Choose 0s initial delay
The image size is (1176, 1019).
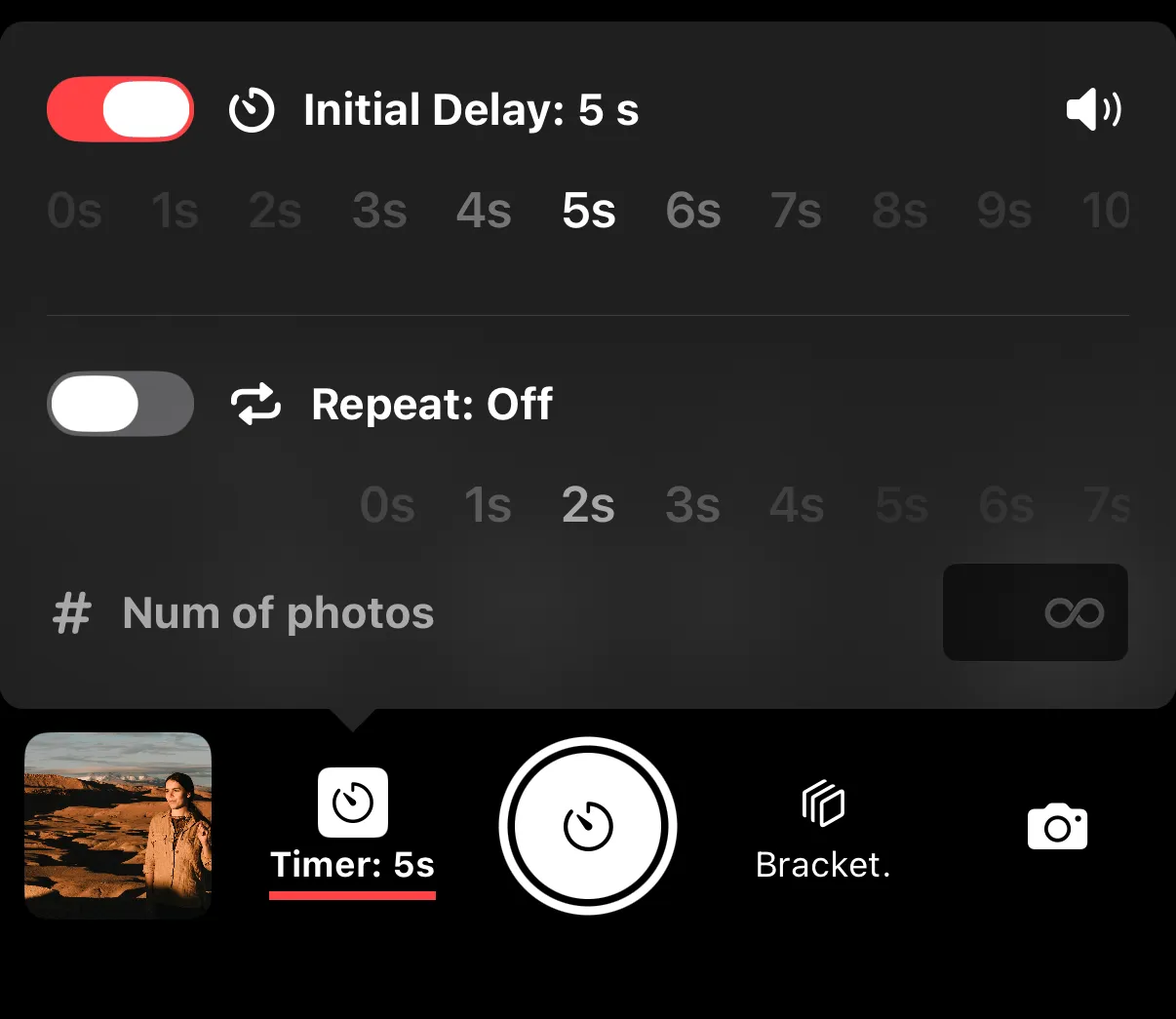tap(75, 211)
